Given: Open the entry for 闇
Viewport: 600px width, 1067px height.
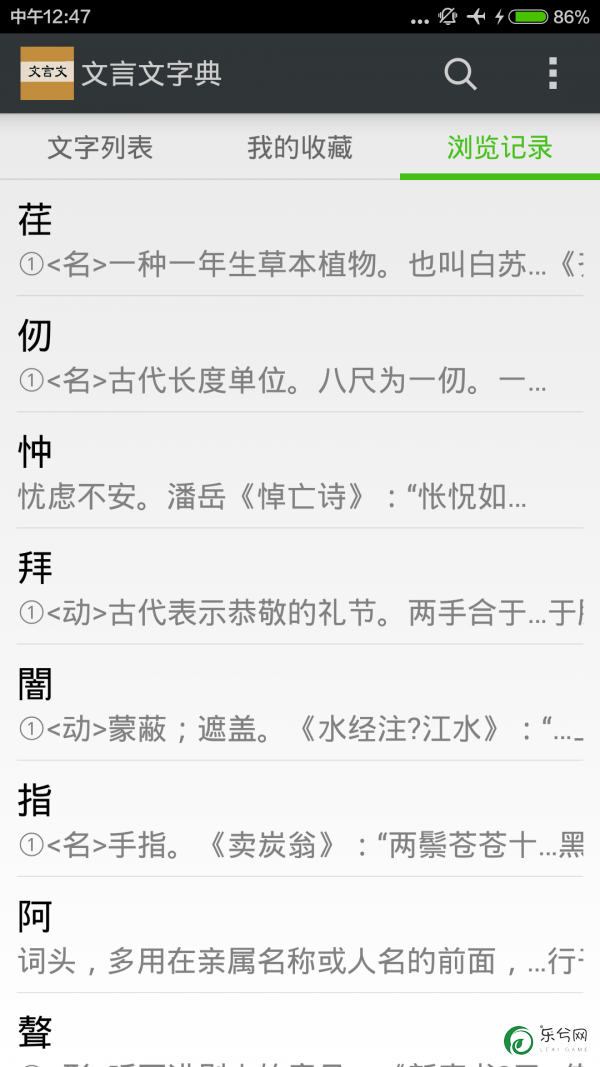Looking at the screenshot, I should click(300, 703).
